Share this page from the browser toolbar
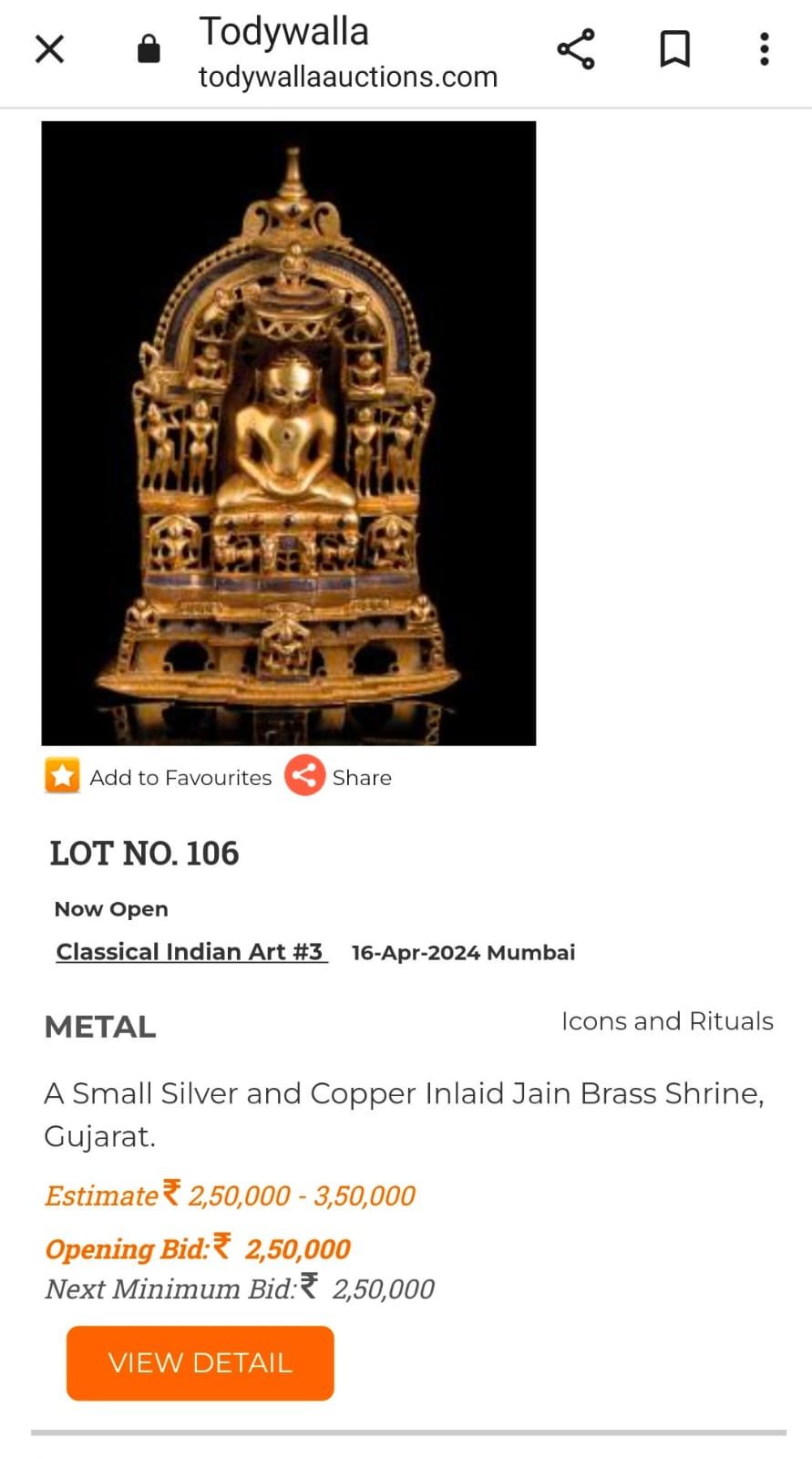The width and height of the screenshot is (812, 1459). pyautogui.click(x=576, y=49)
